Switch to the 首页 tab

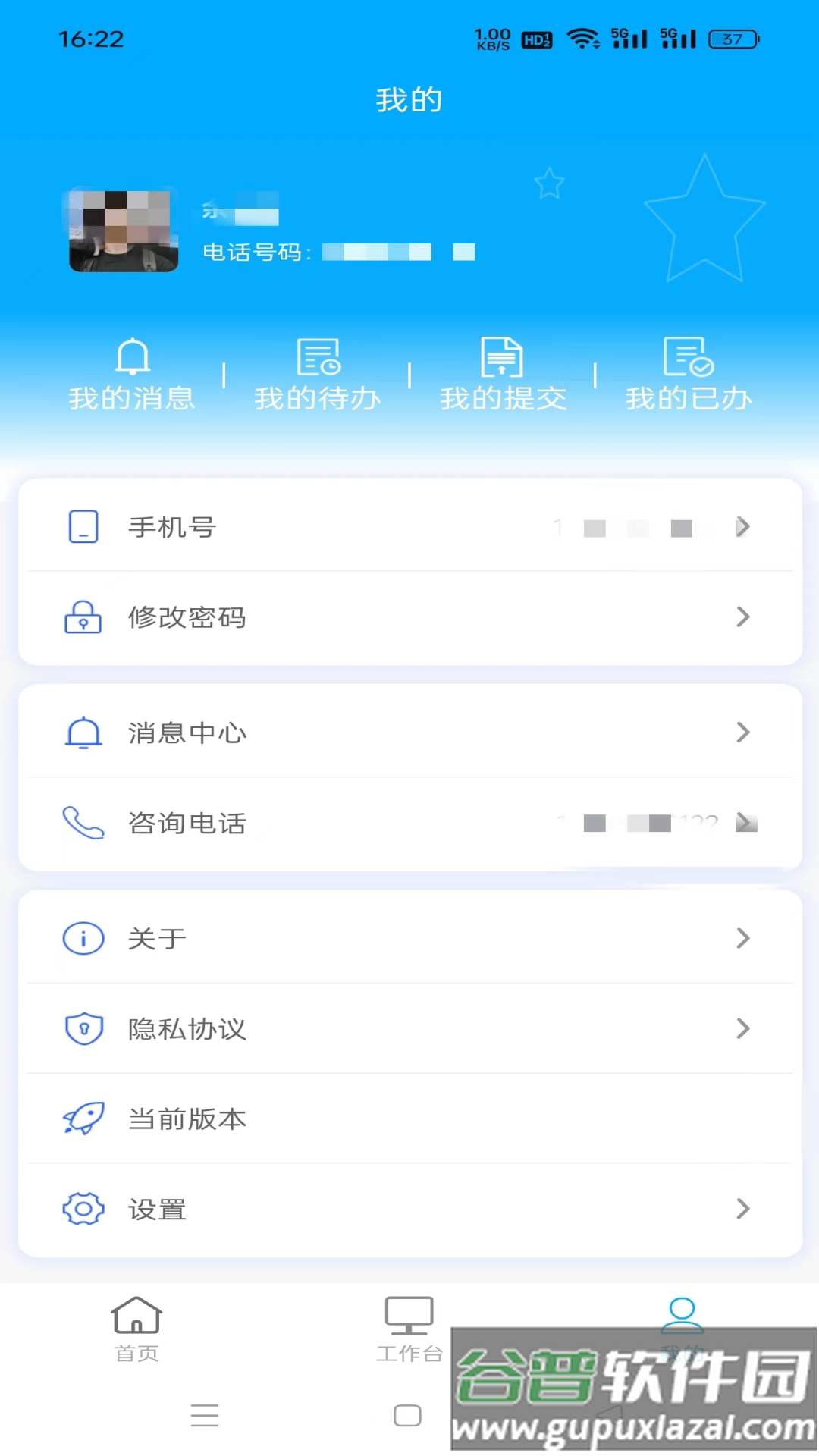(x=136, y=1329)
